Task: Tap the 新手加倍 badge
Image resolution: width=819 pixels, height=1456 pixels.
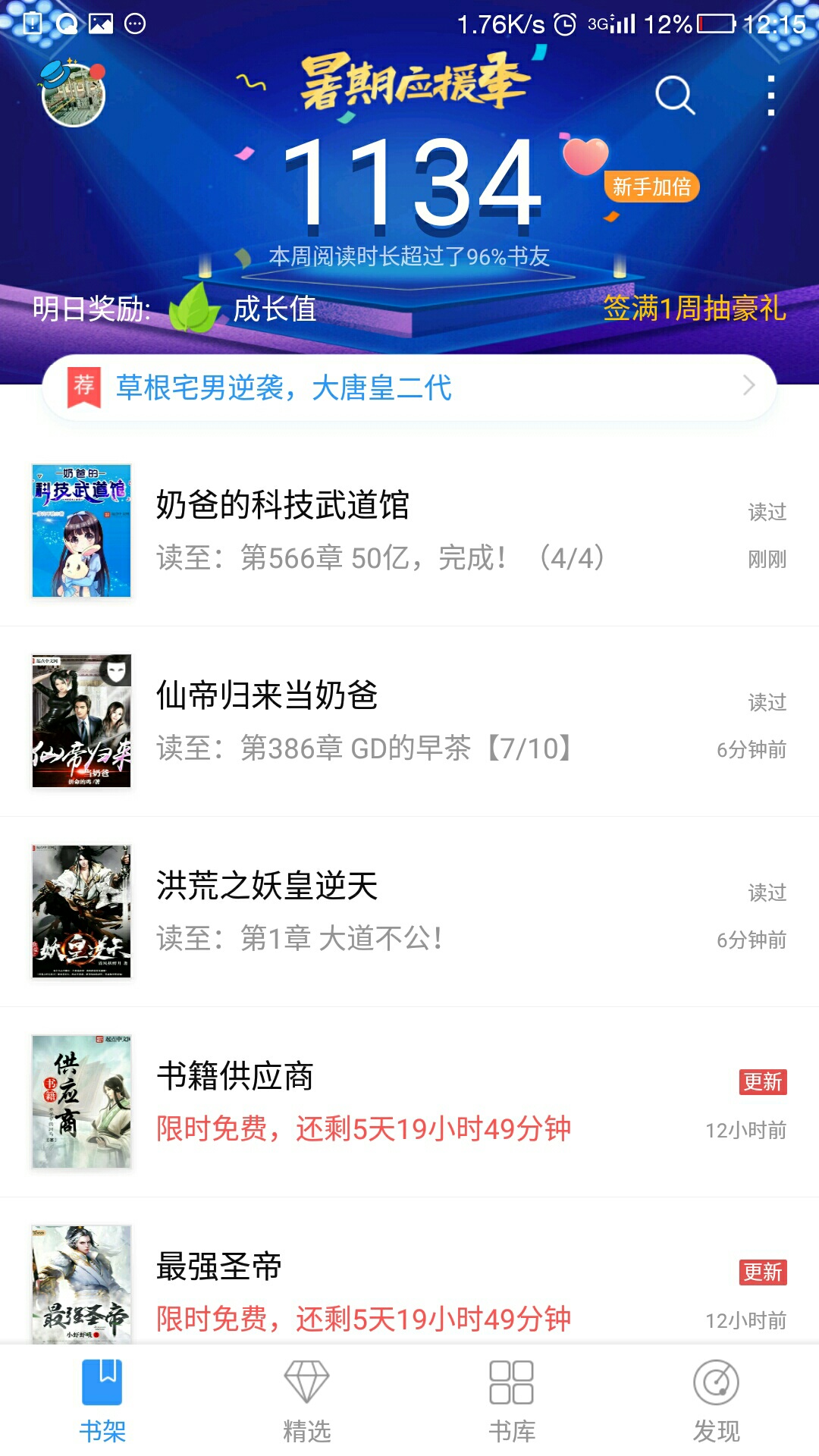Action: click(x=651, y=187)
